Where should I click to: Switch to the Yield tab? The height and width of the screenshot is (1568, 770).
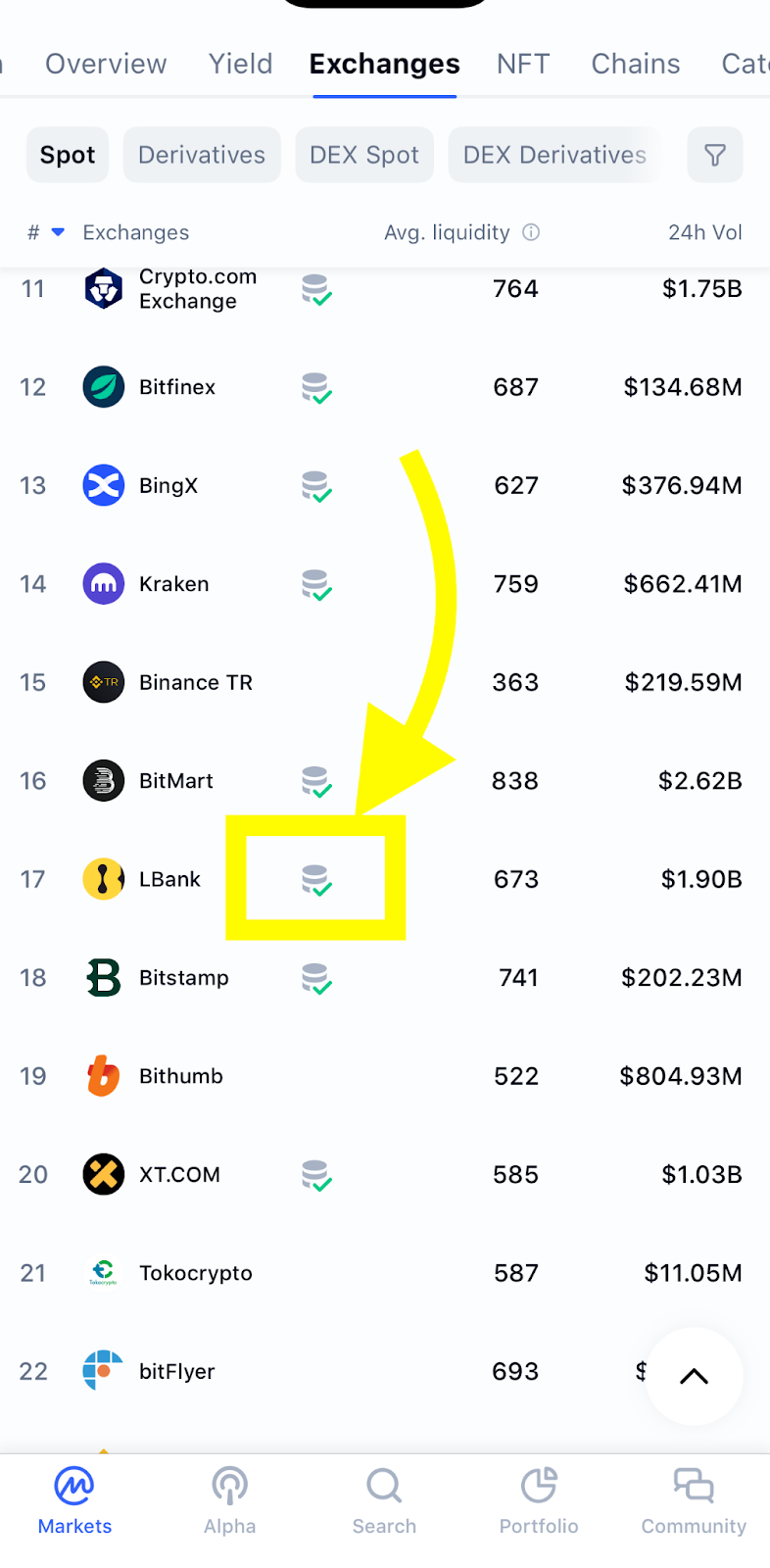(240, 64)
